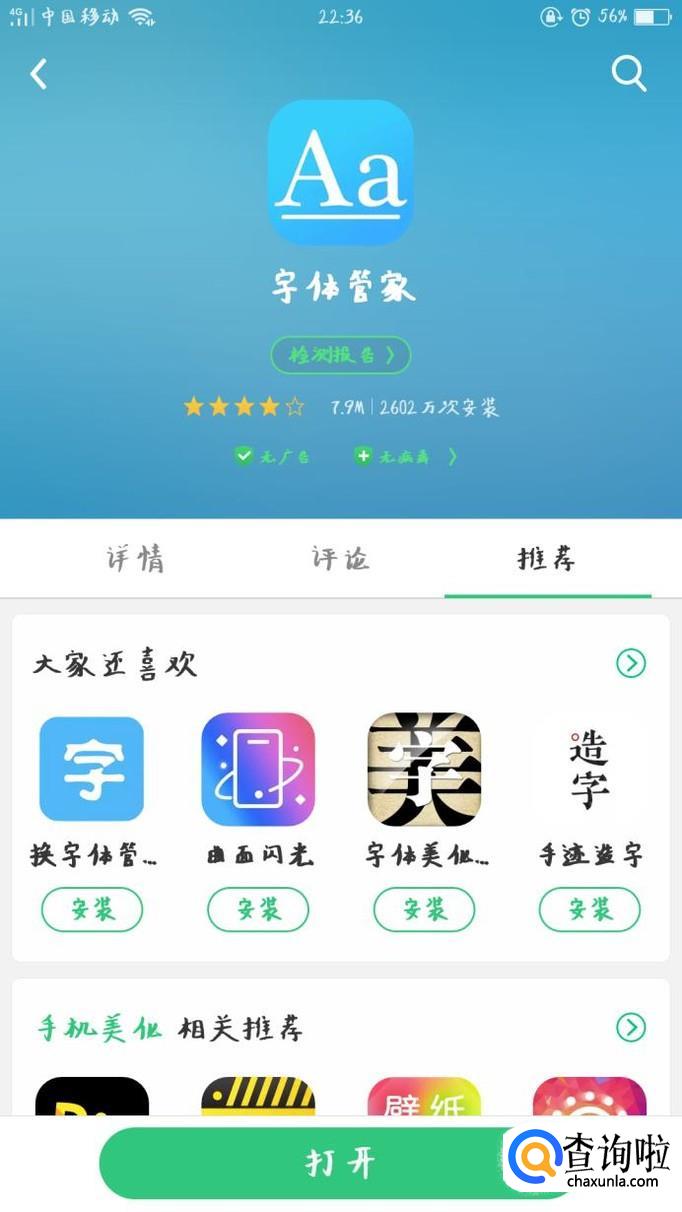Viewport: 682px width, 1212px height.
Task: Open the 壁纸 app in 相关推荐
Action: pos(424,1096)
